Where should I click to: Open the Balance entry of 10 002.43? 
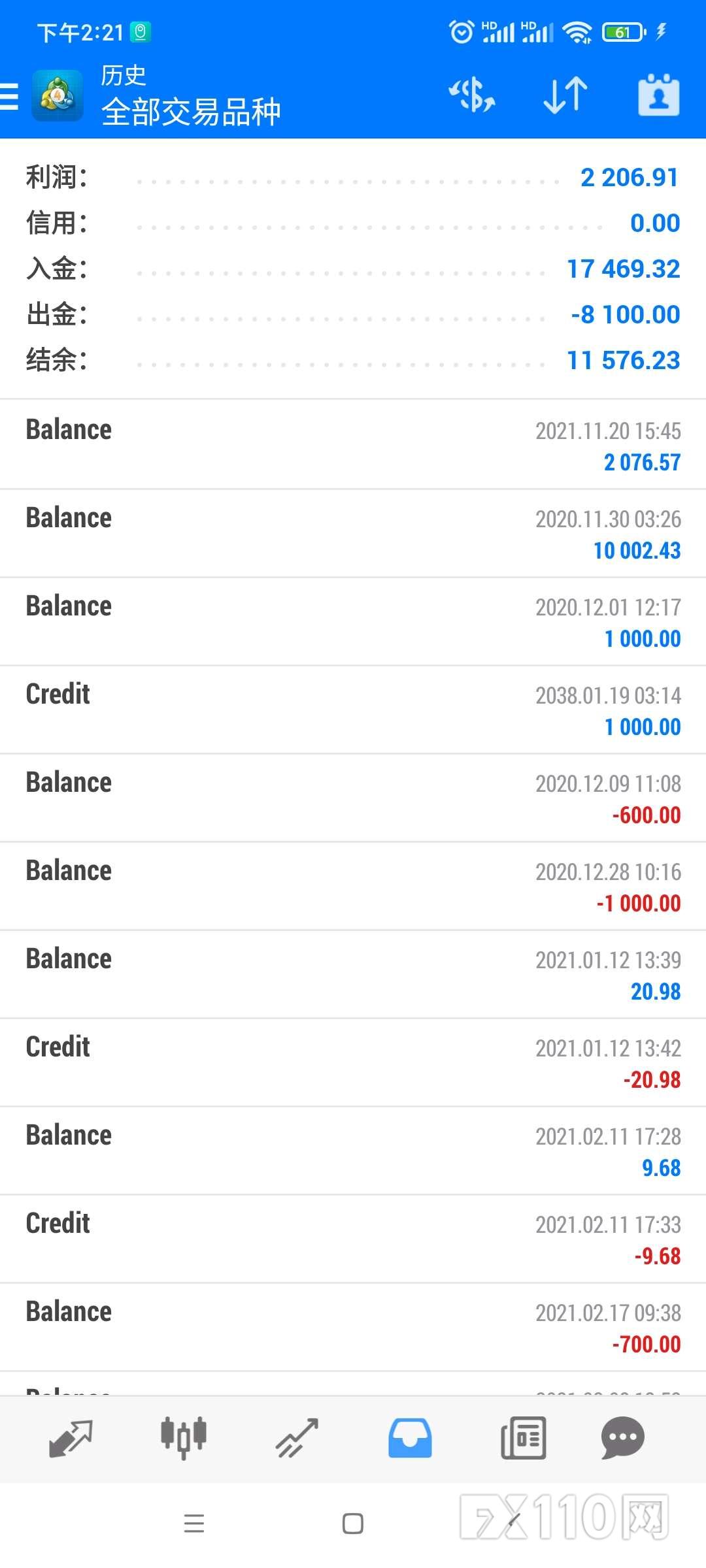pyautogui.click(x=353, y=533)
